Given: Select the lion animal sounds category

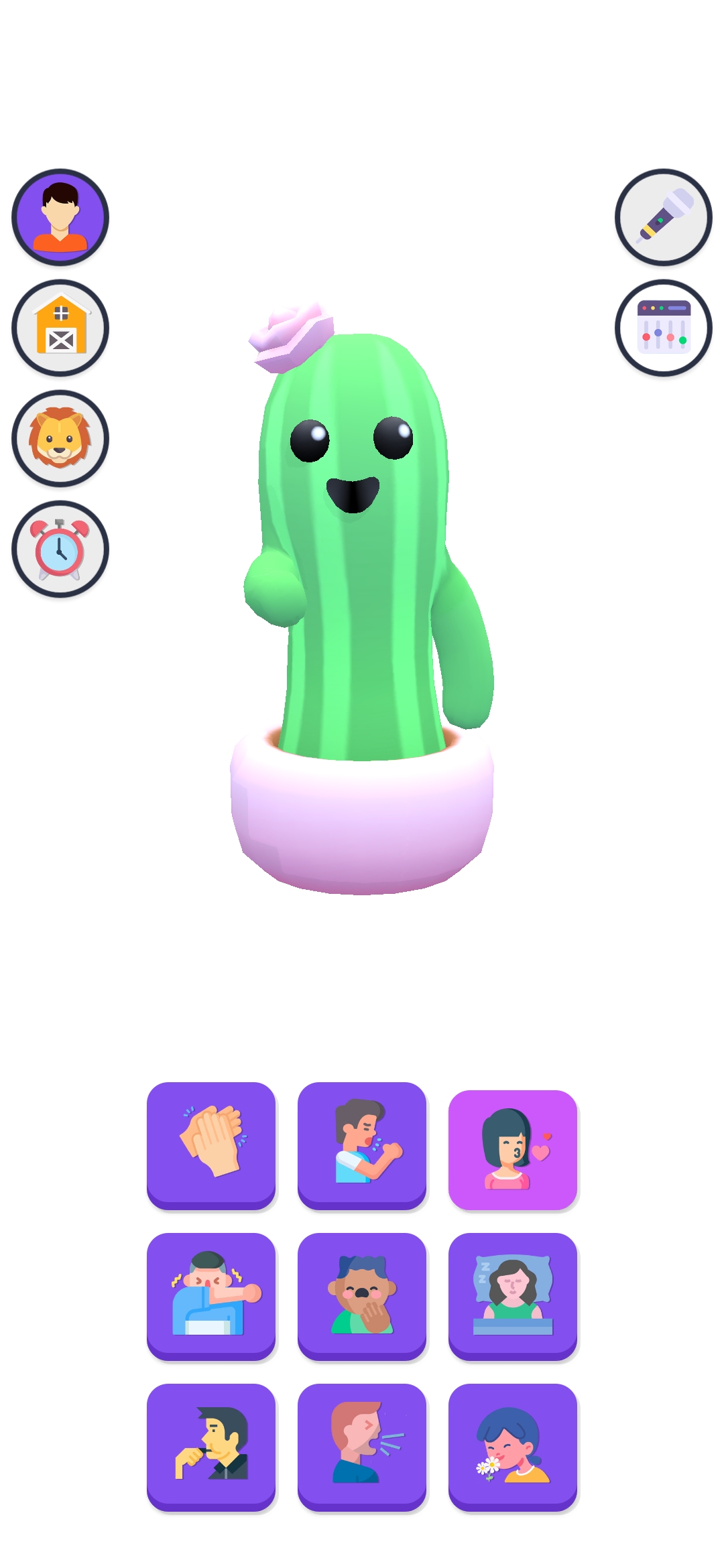Looking at the screenshot, I should point(60,438).
